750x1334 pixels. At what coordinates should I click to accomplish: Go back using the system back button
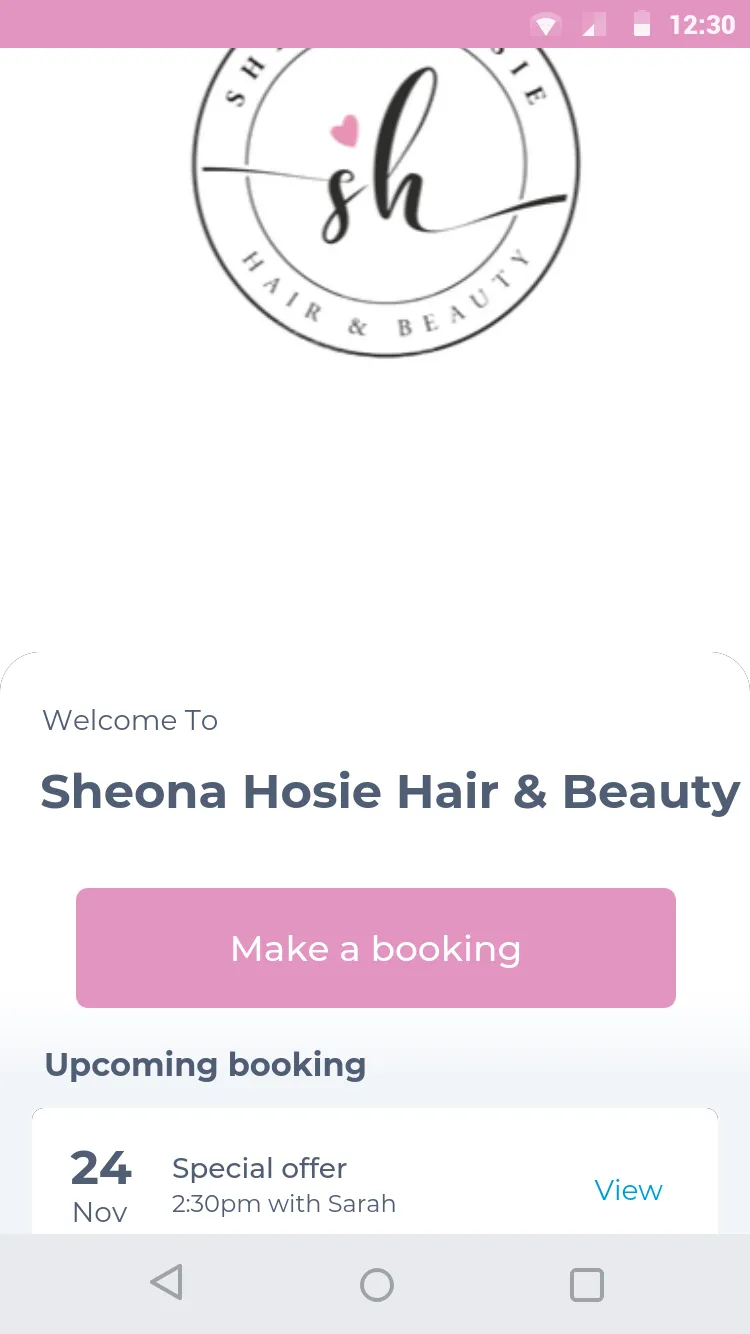(x=167, y=1283)
